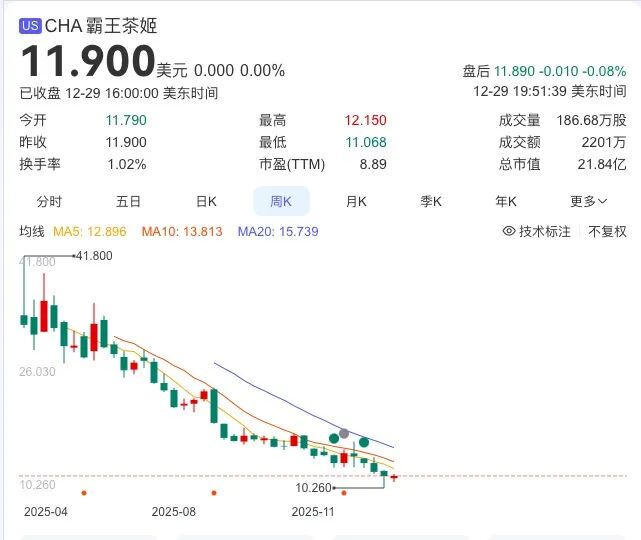Expand the 更多 chart options dropdown
The image size is (641, 540).
click(x=589, y=201)
